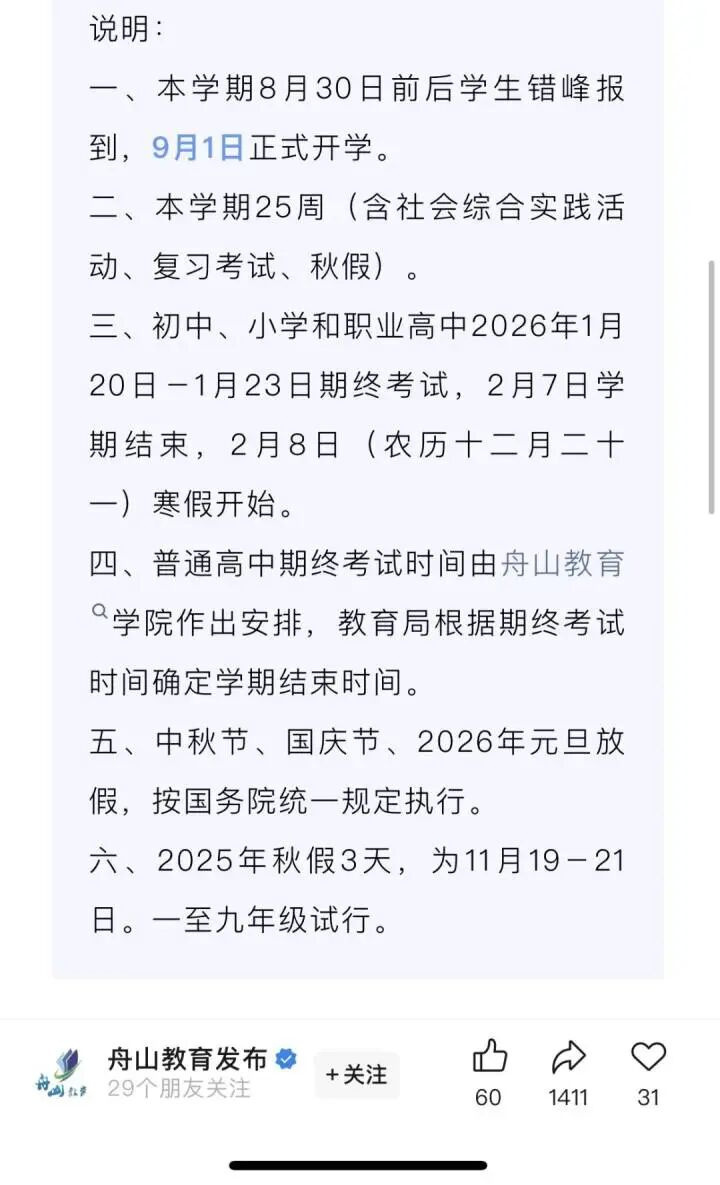Open the 舟山教育发布 account profile

point(188,1059)
